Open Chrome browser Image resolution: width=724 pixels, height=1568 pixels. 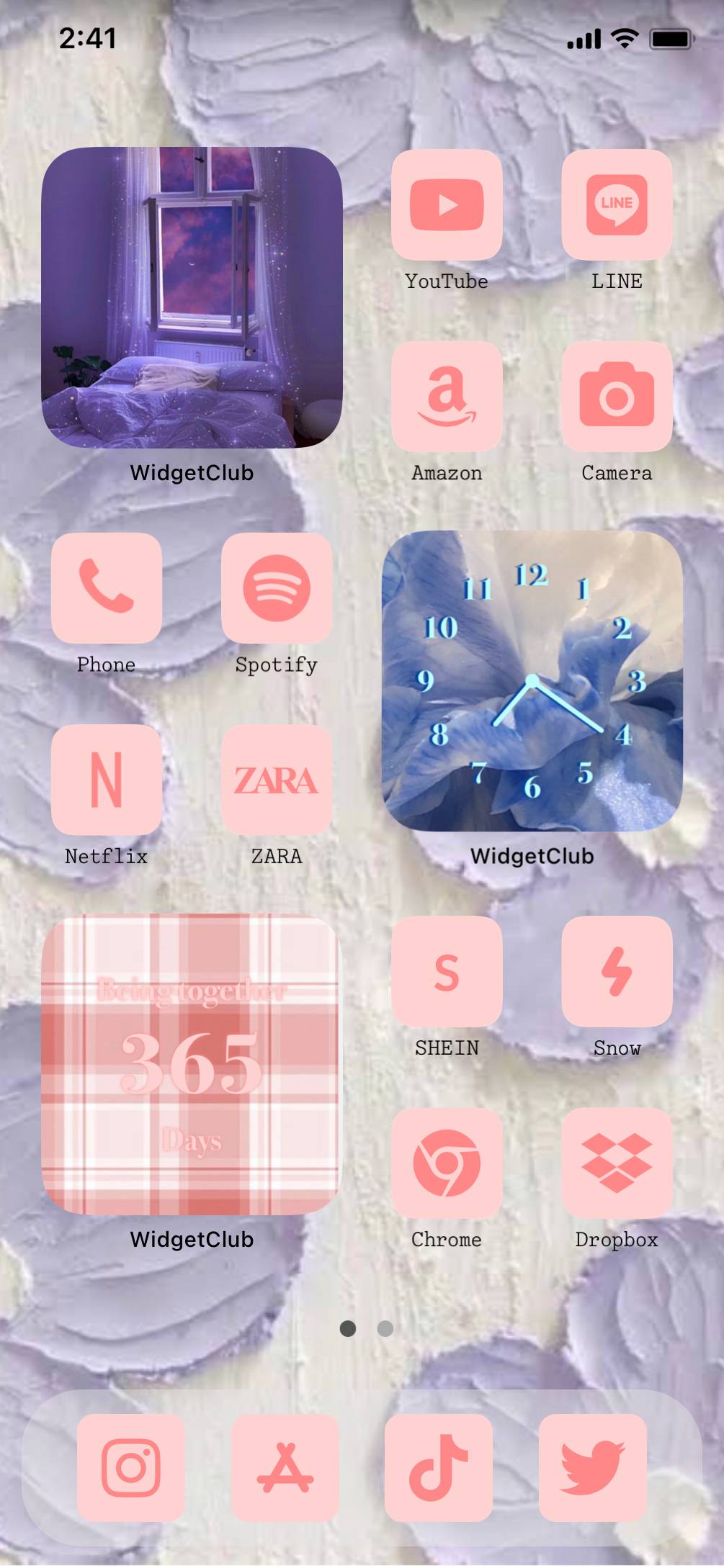click(447, 1163)
